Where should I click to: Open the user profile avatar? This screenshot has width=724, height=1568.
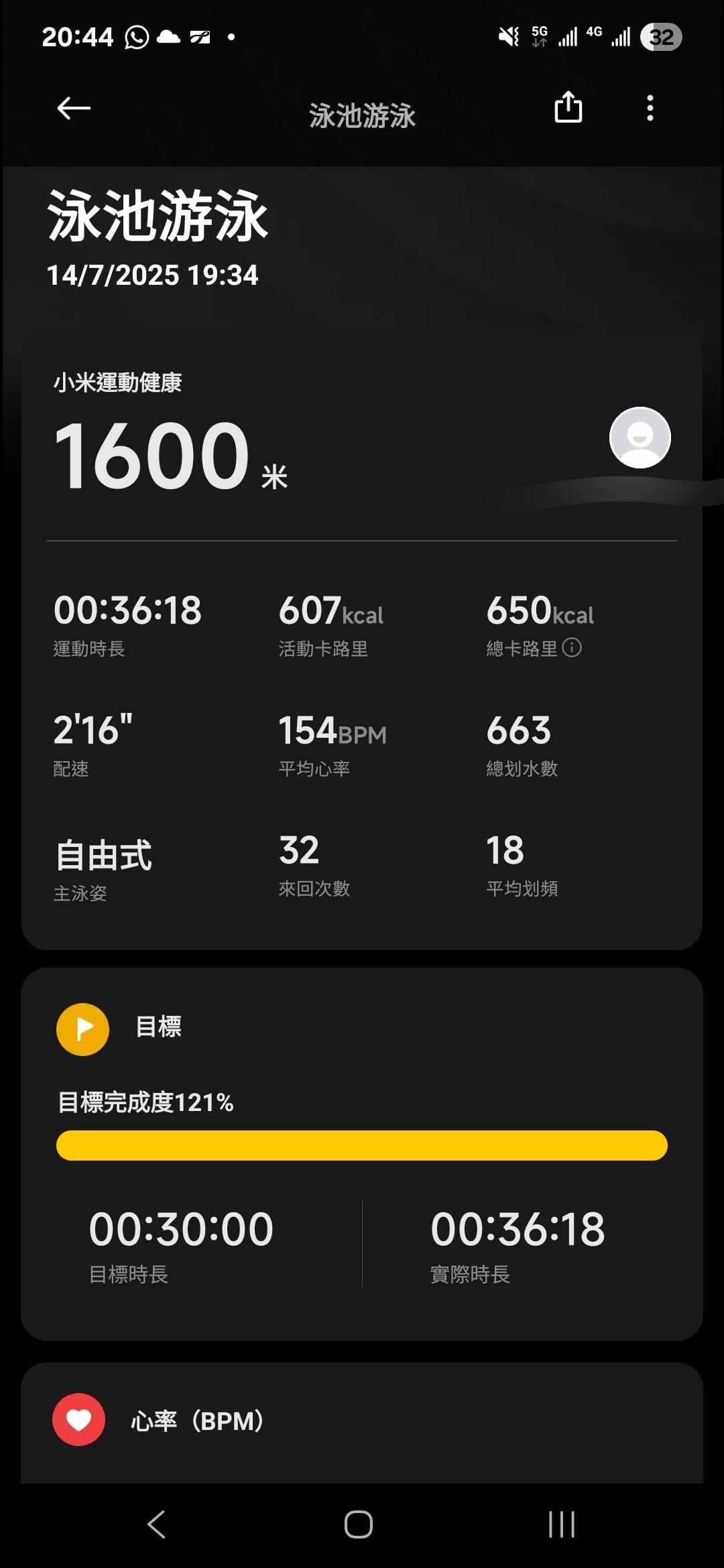coord(640,438)
